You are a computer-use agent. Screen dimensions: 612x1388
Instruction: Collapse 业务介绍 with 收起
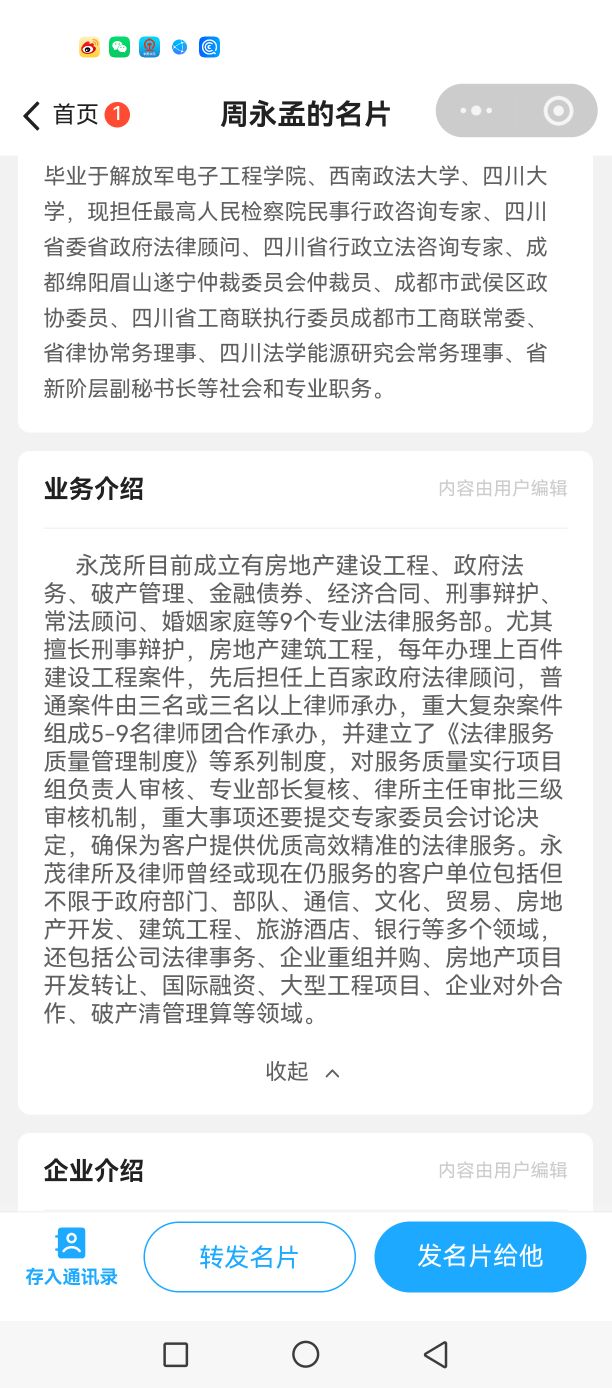point(303,1071)
